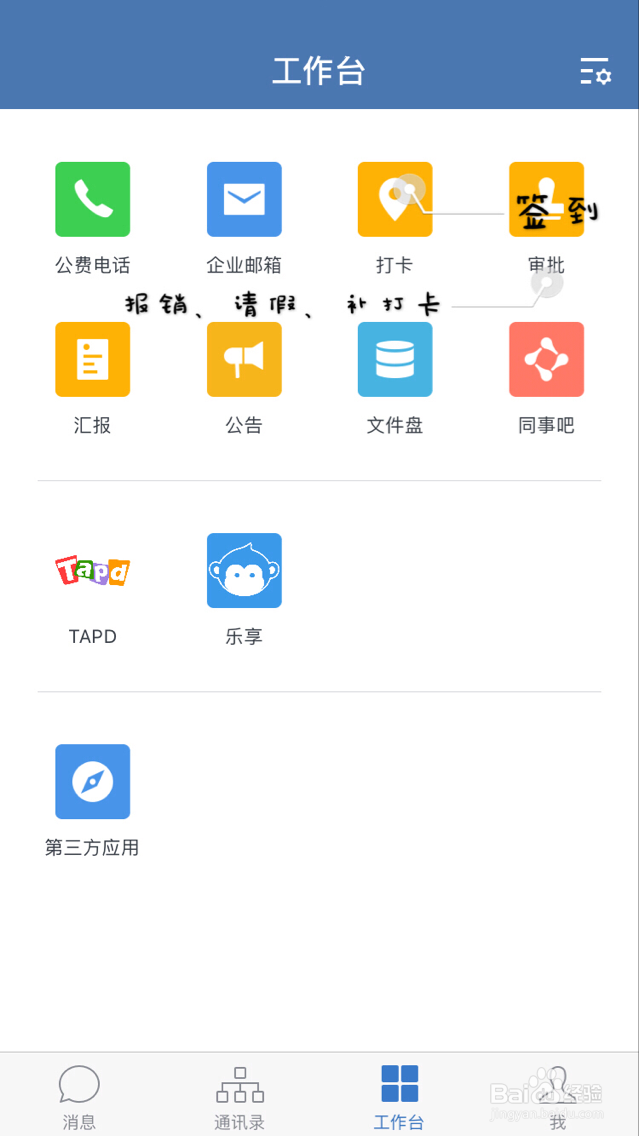Image resolution: width=639 pixels, height=1136 pixels.
Task: Switch to the 消息 tab
Action: pos(79,1096)
